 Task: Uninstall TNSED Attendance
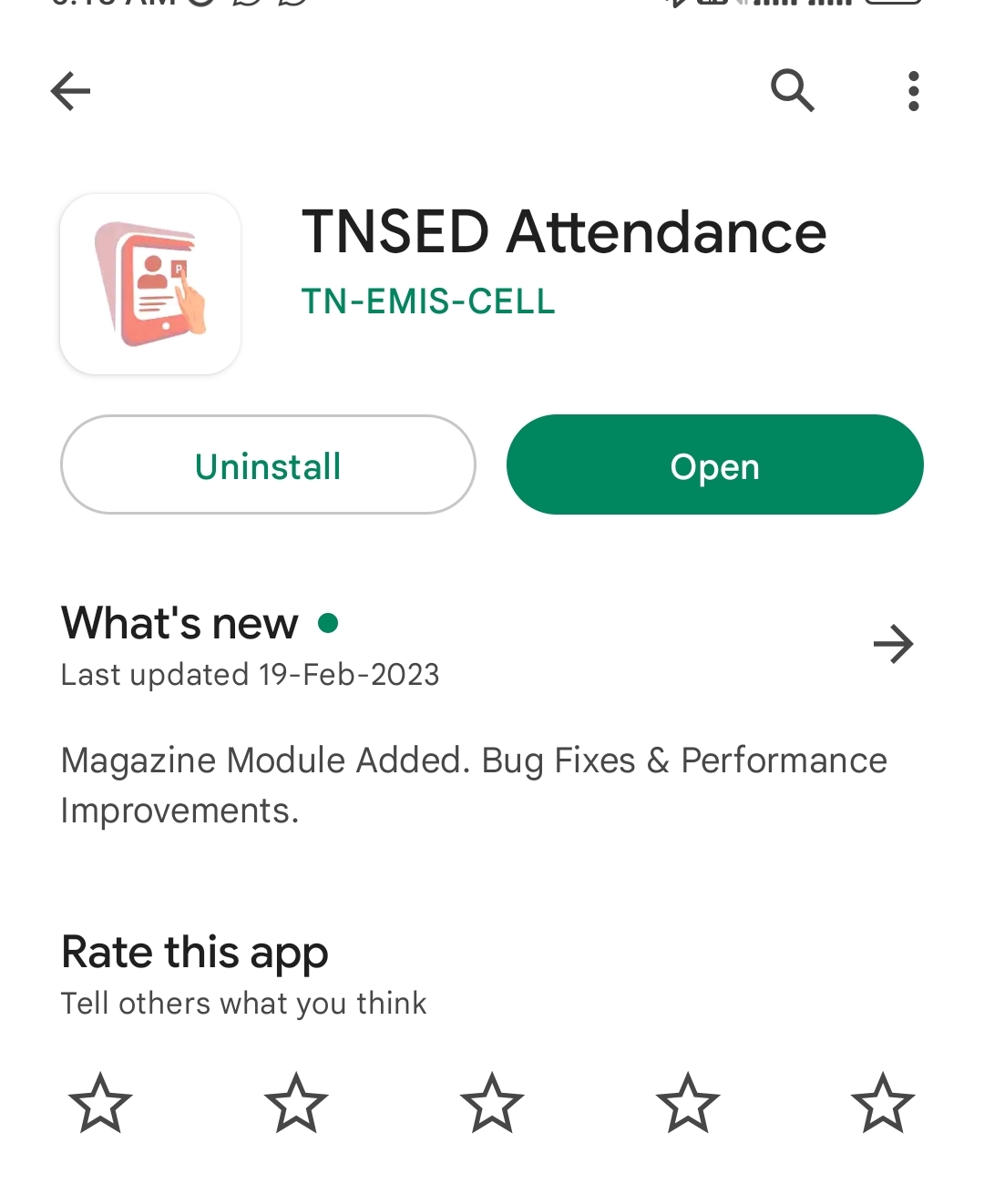coord(268,465)
